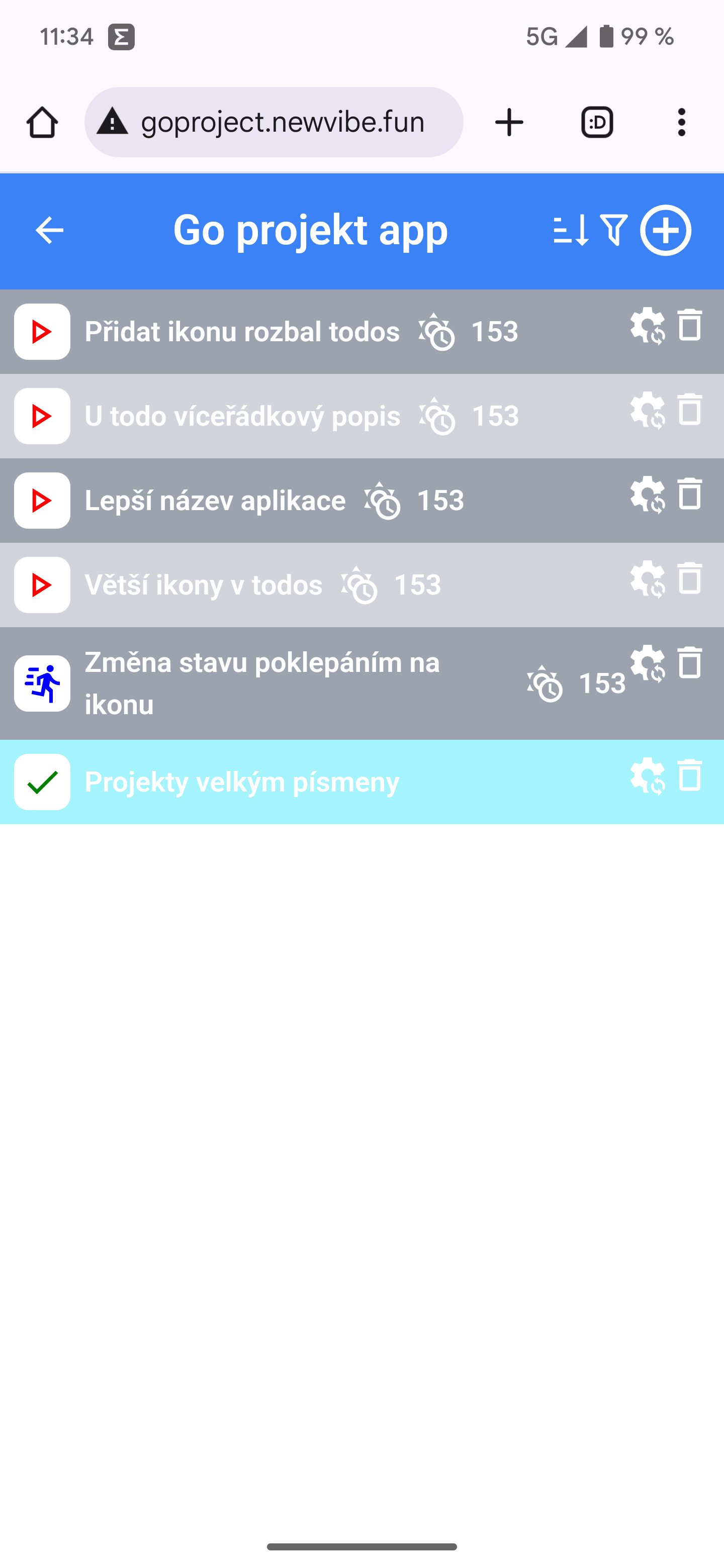
Task: Start the 'U todo víceřádkový popis' task
Action: coord(42,416)
